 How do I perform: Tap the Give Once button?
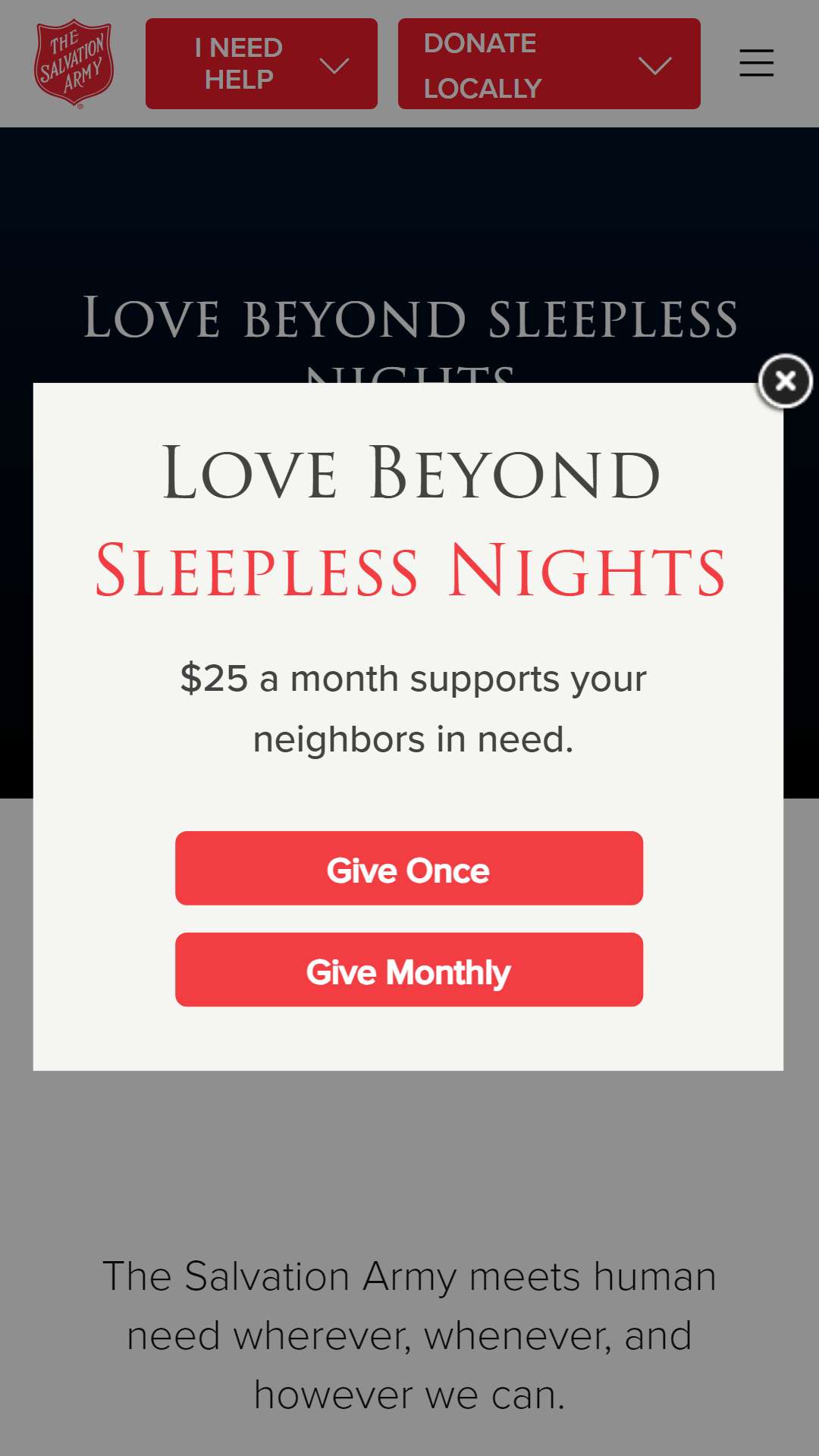pyautogui.click(x=409, y=868)
